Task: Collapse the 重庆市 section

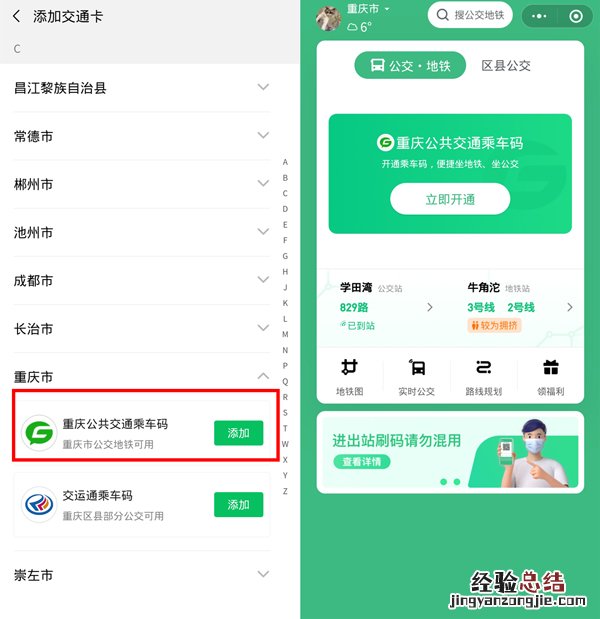Action: pyautogui.click(x=263, y=376)
